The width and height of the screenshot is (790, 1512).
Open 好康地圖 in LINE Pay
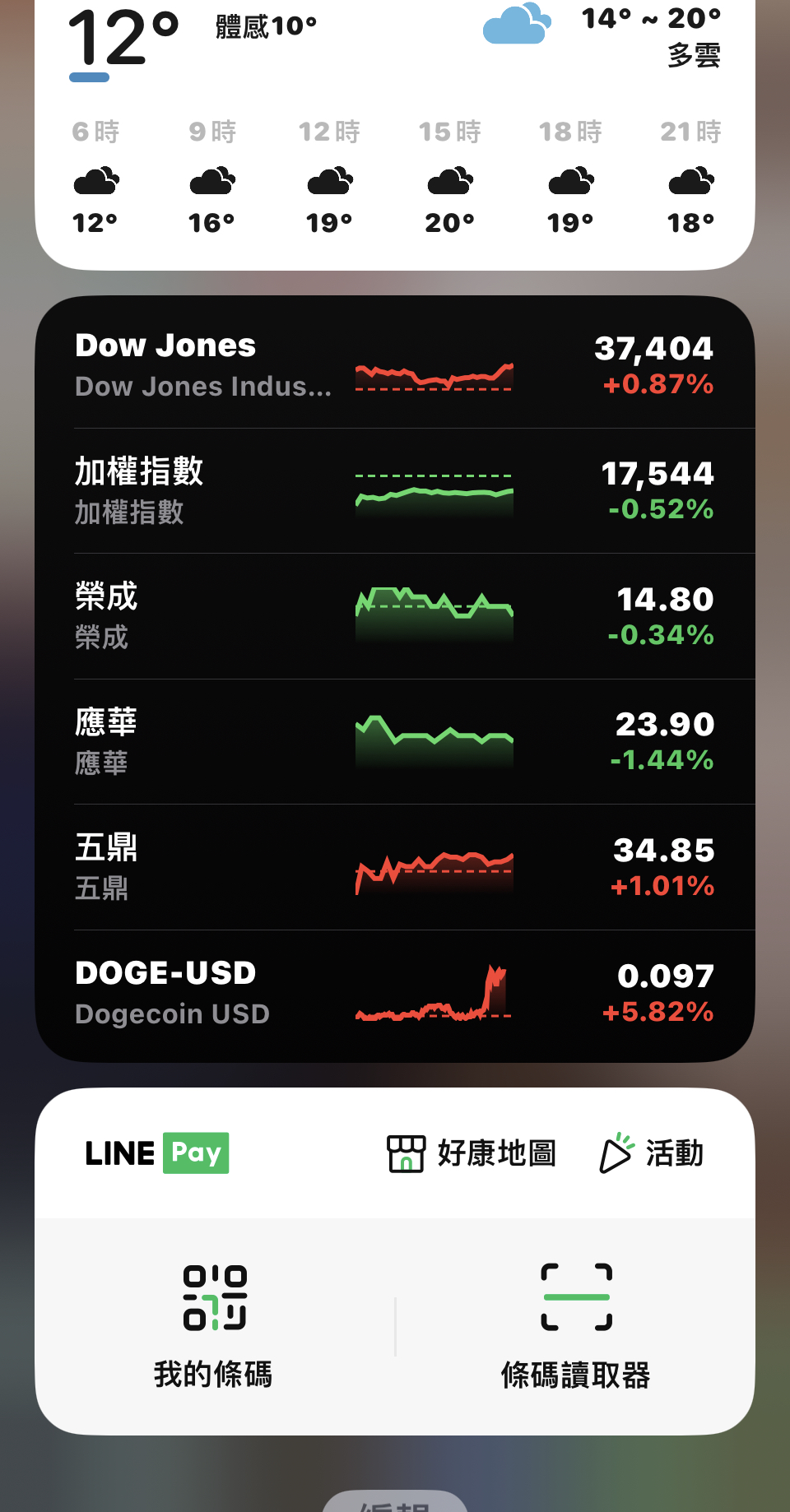(472, 1153)
